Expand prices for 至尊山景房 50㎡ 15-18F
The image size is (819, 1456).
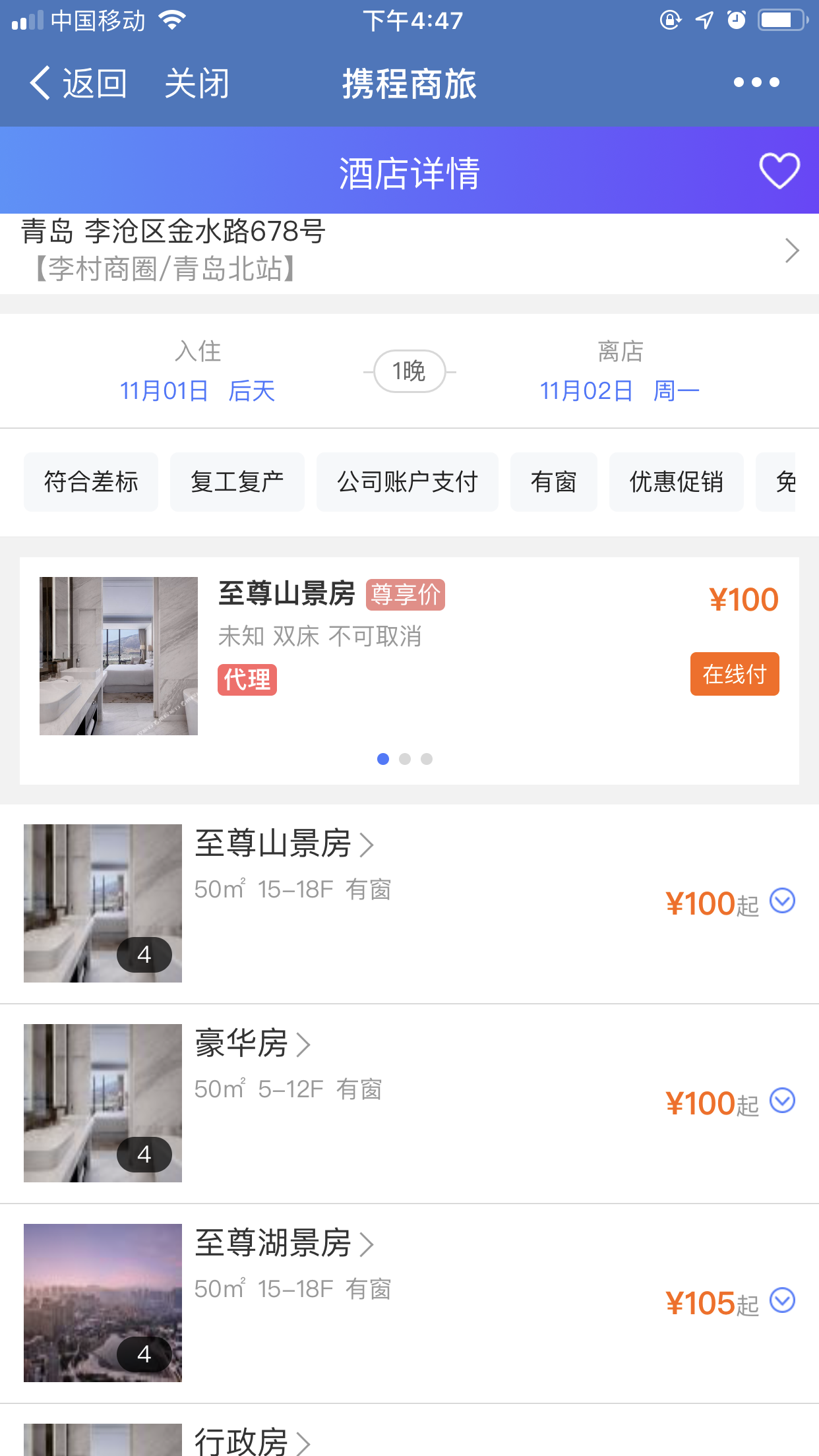[x=783, y=901]
